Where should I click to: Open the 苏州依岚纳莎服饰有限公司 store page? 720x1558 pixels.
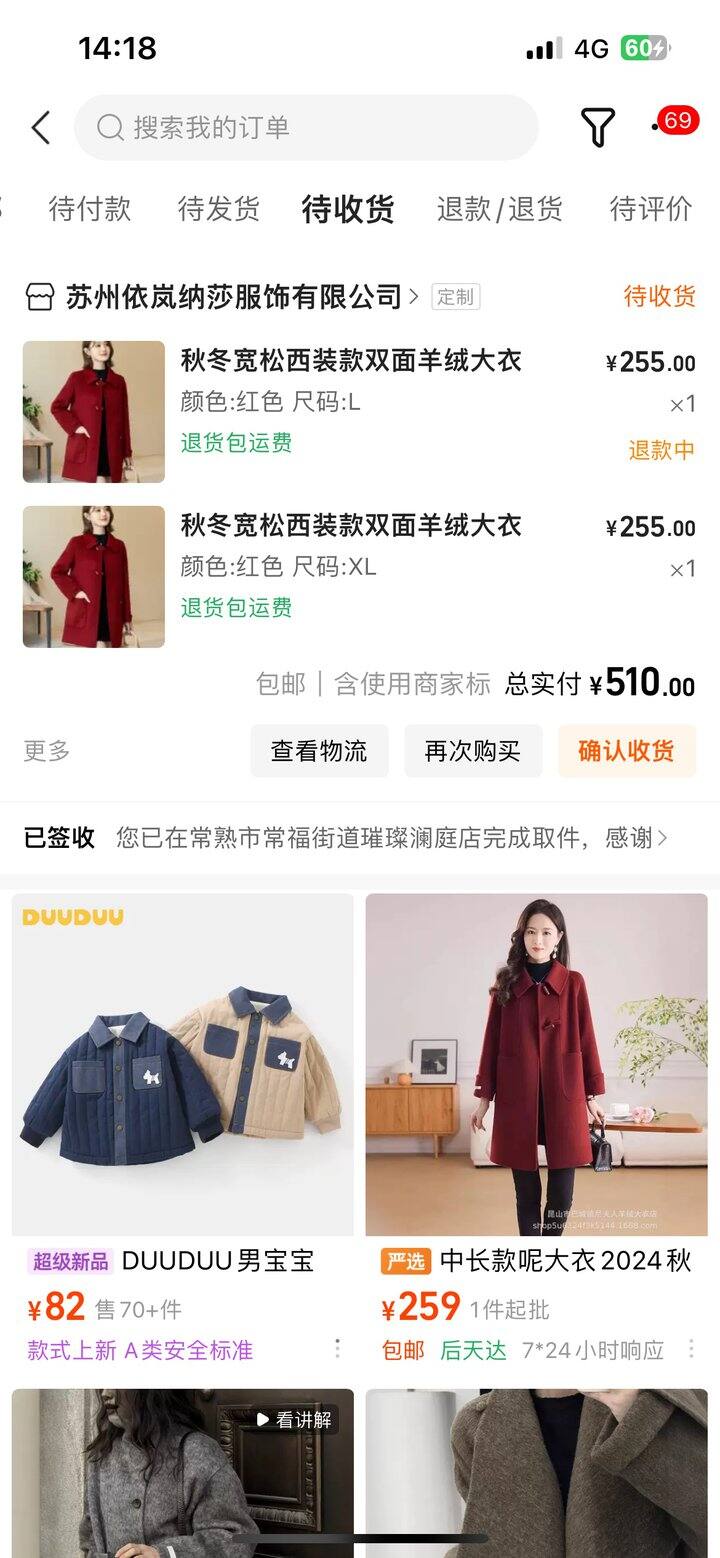[234, 297]
